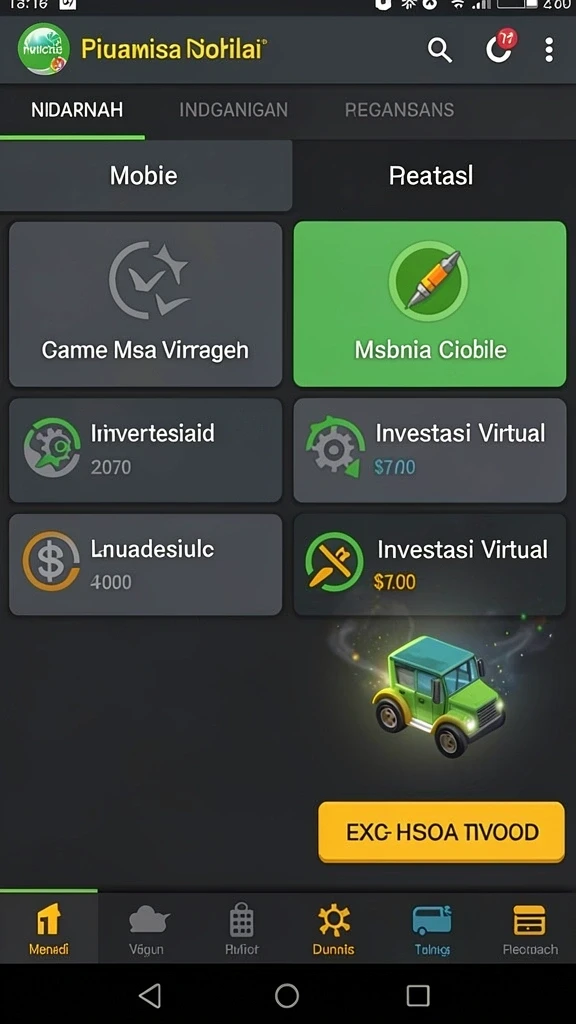This screenshot has height=1024, width=576.
Task: Switch to the INDGANIGAN tab
Action: click(233, 110)
